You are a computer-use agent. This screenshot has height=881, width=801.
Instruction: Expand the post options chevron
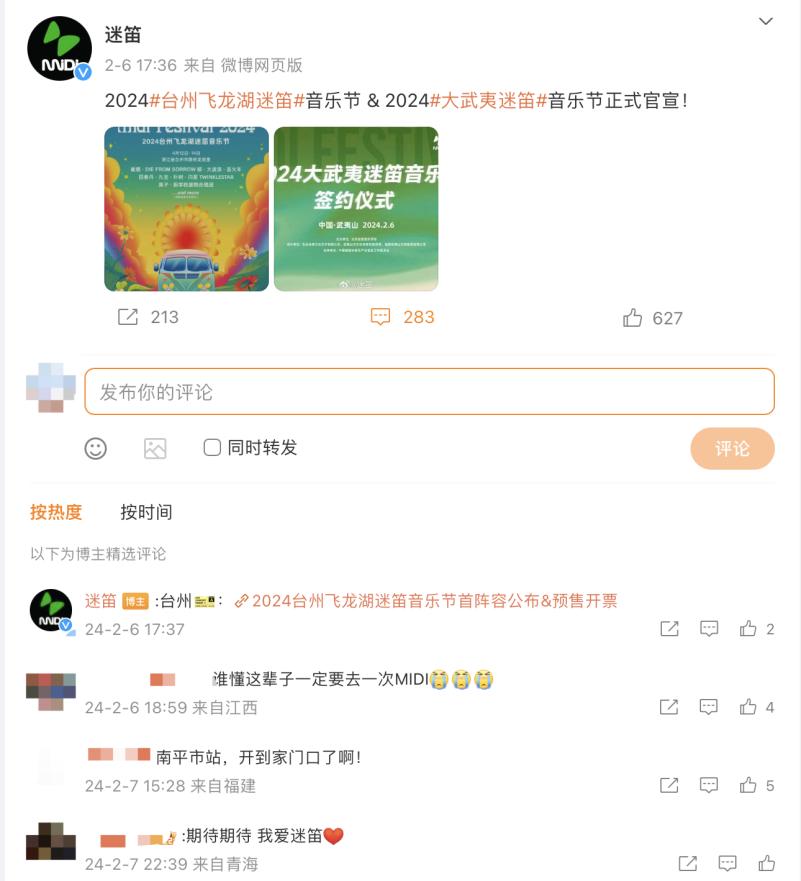point(766,21)
